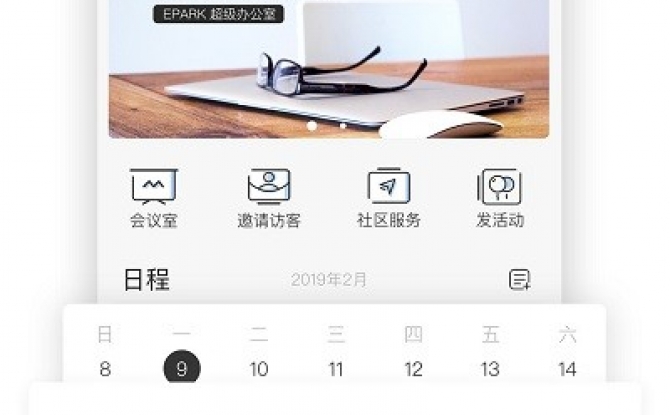Screen dimensions: 670x415
Task: Select 发活动 to post an activity
Action: coord(499,198)
